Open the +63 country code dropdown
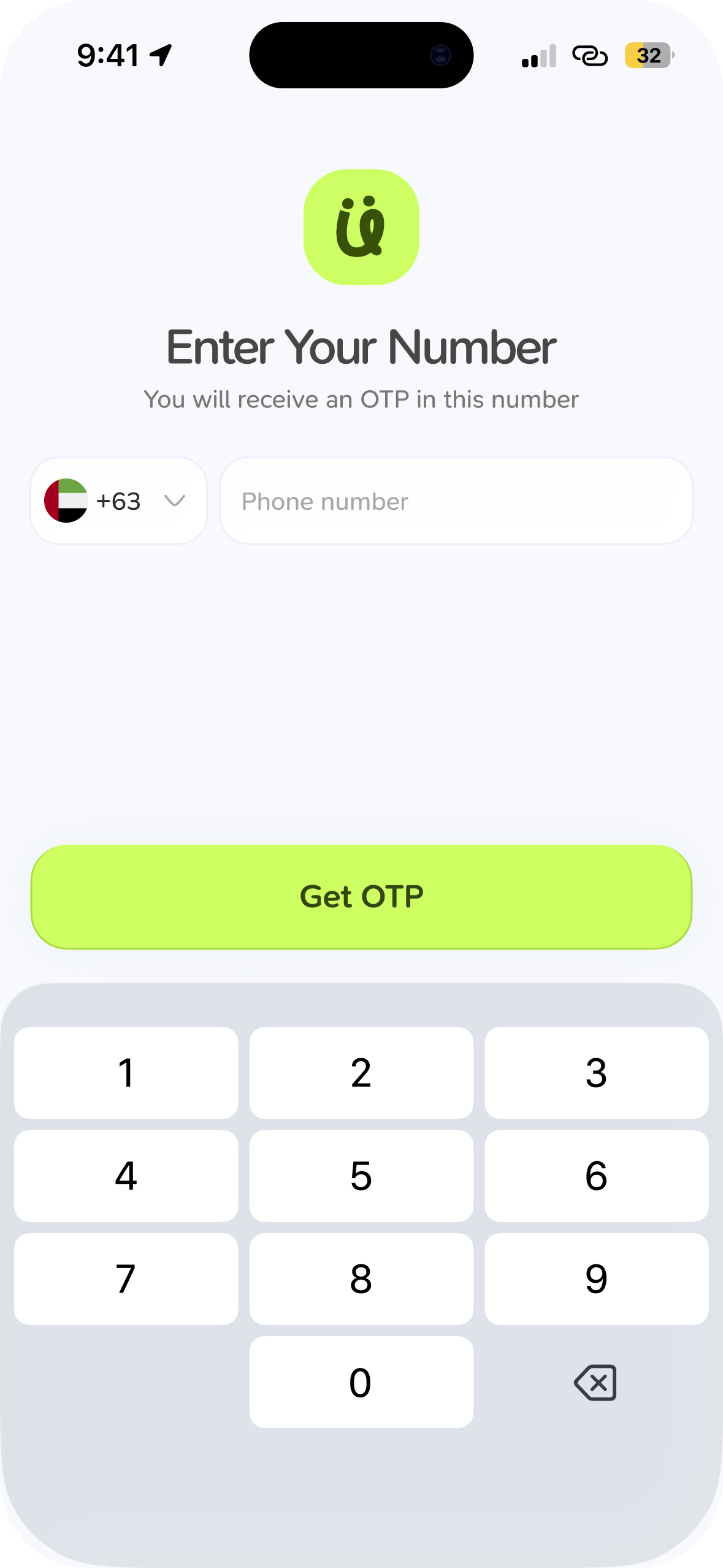Viewport: 723px width, 1568px height. [x=118, y=501]
